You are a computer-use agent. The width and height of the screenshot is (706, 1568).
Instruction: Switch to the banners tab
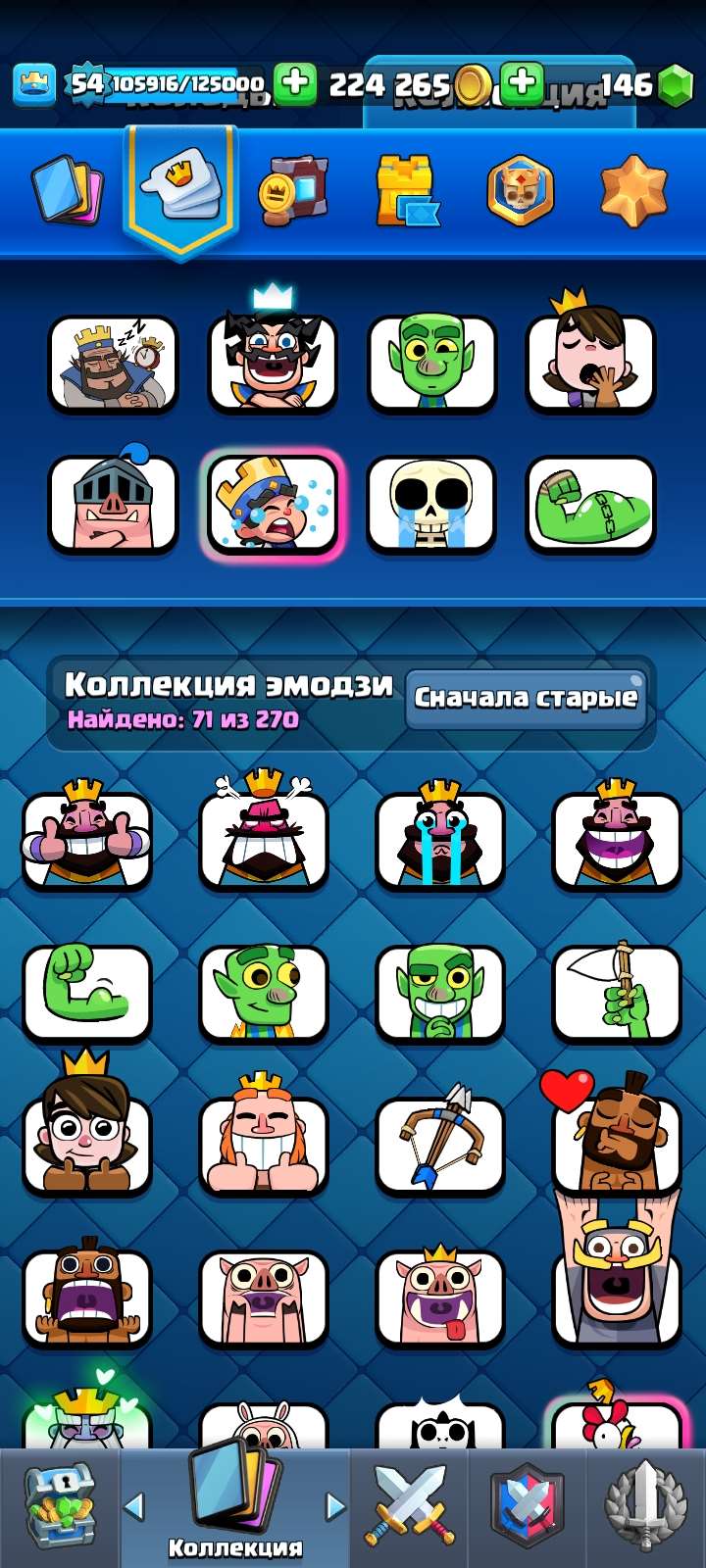pyautogui.click(x=293, y=189)
